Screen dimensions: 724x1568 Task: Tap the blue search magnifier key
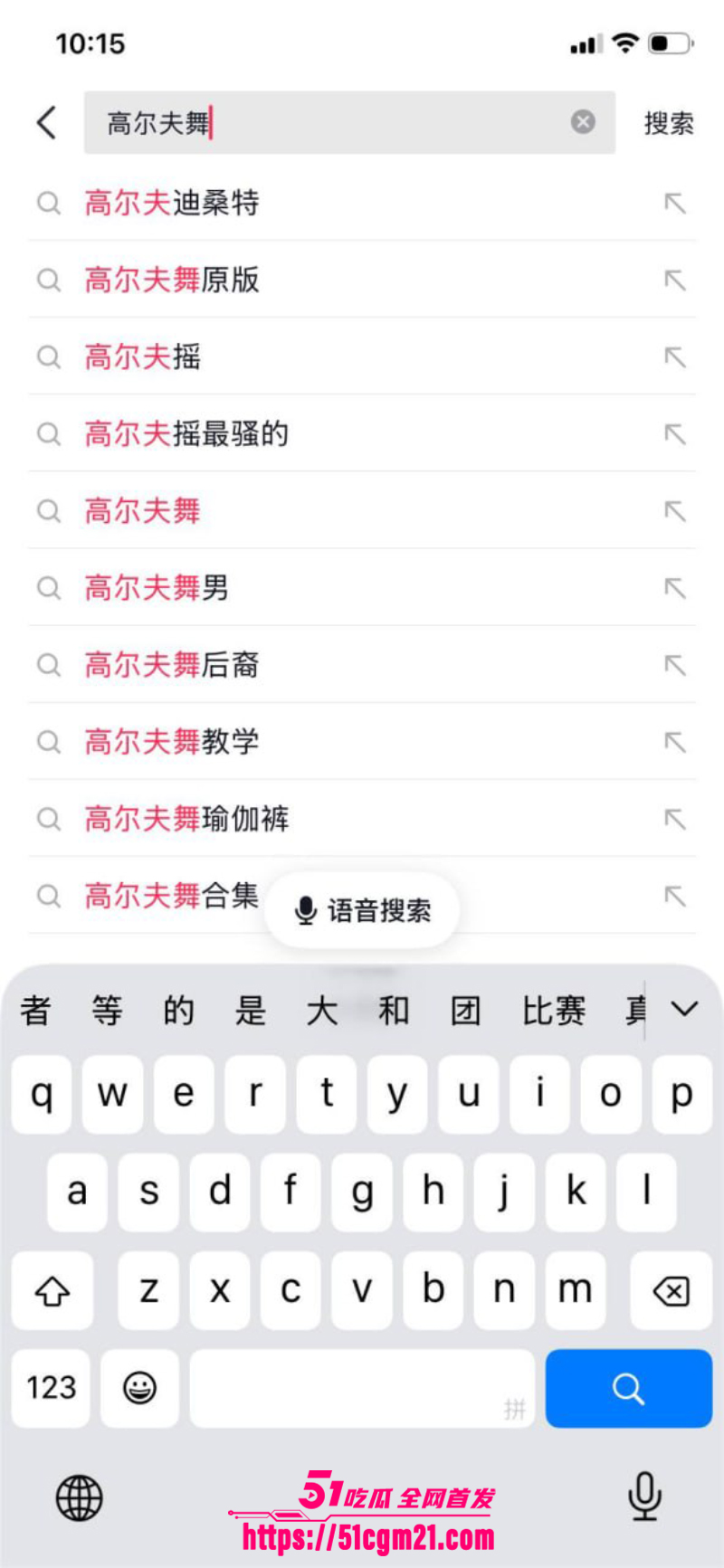pos(628,1388)
